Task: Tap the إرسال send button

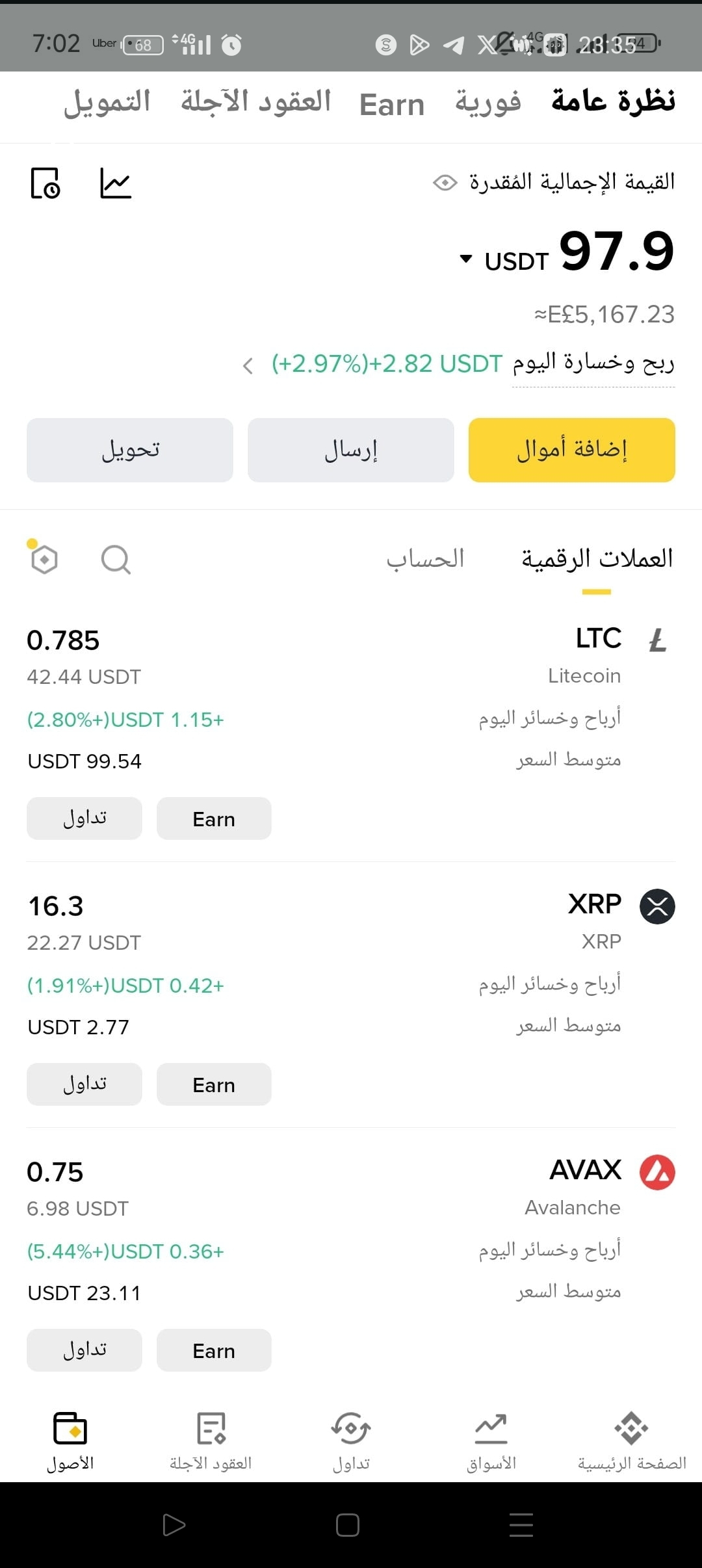Action: pyautogui.click(x=350, y=450)
